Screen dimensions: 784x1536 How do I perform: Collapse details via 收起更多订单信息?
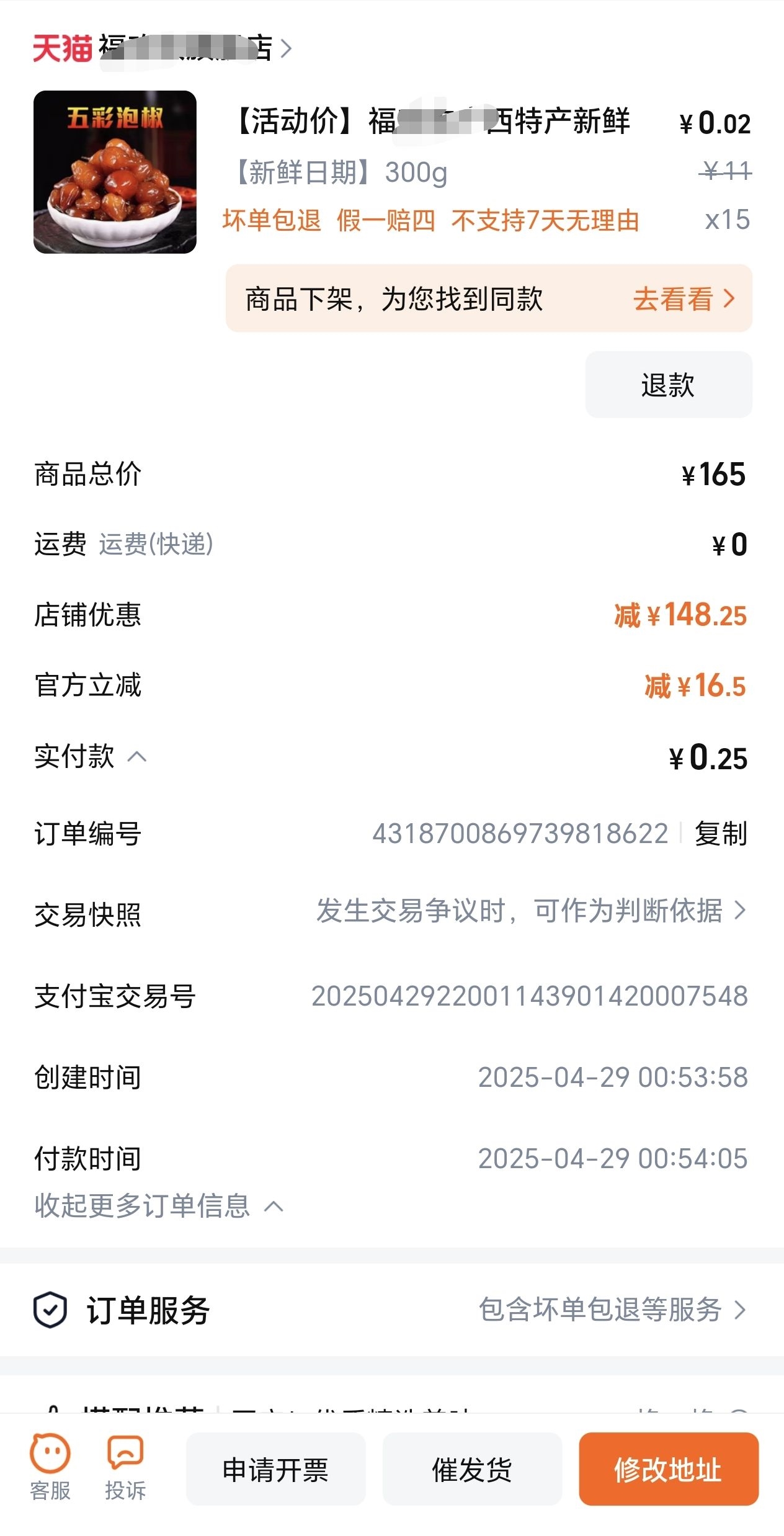pos(159,1205)
